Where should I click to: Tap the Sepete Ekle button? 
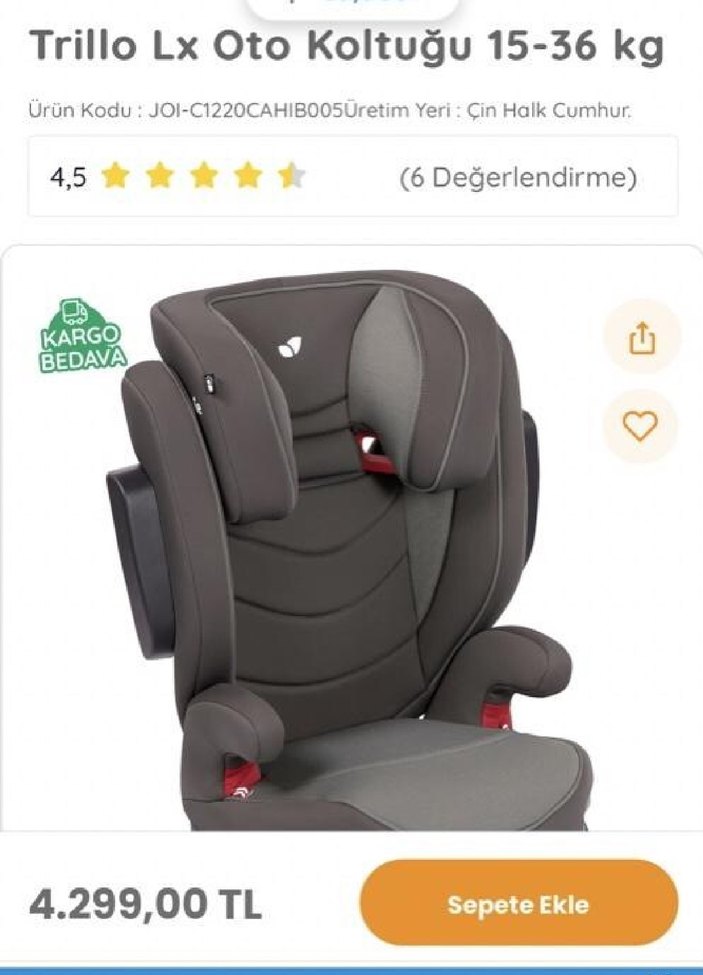point(518,905)
